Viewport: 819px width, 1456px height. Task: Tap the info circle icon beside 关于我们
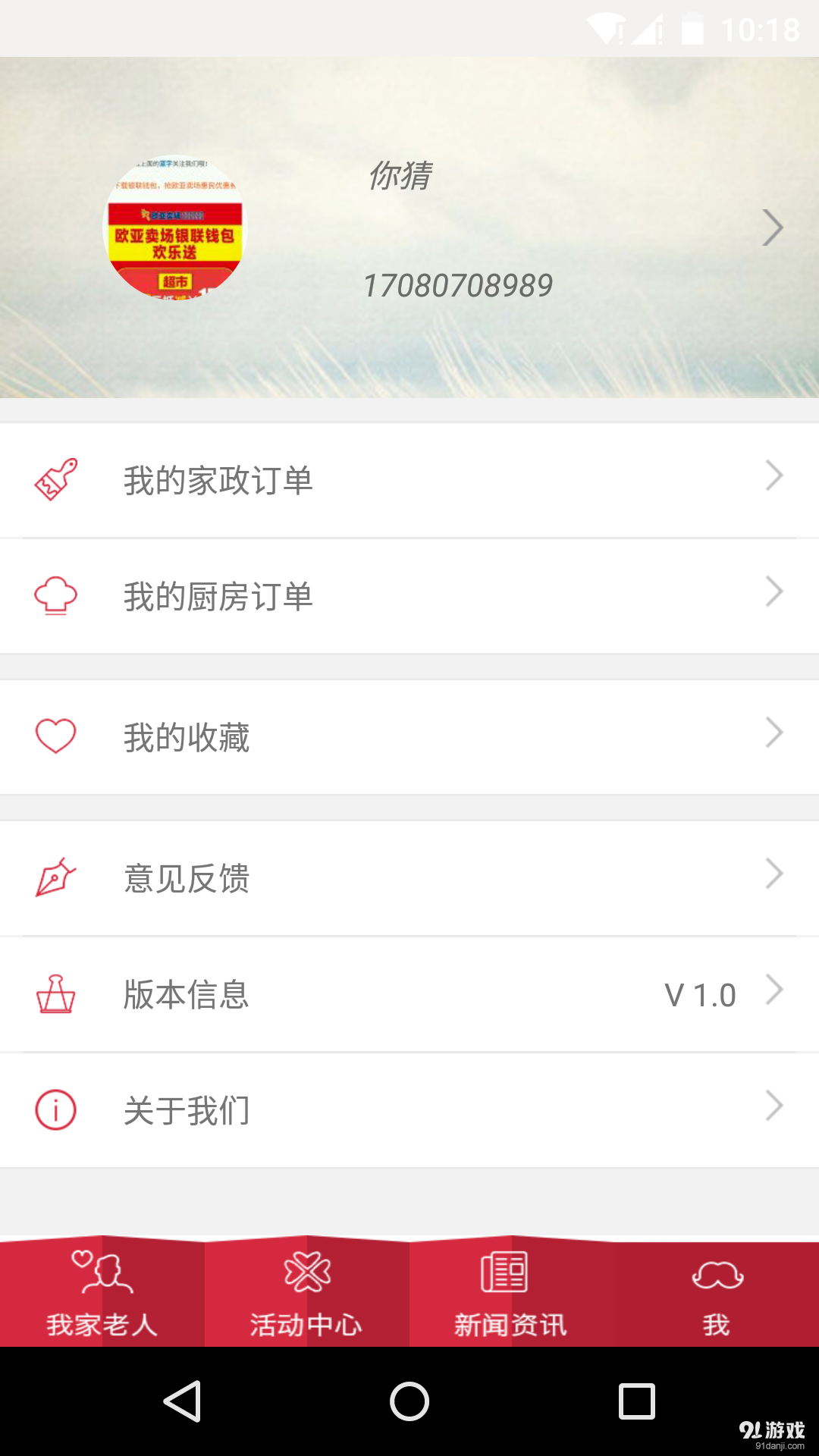coord(55,1109)
